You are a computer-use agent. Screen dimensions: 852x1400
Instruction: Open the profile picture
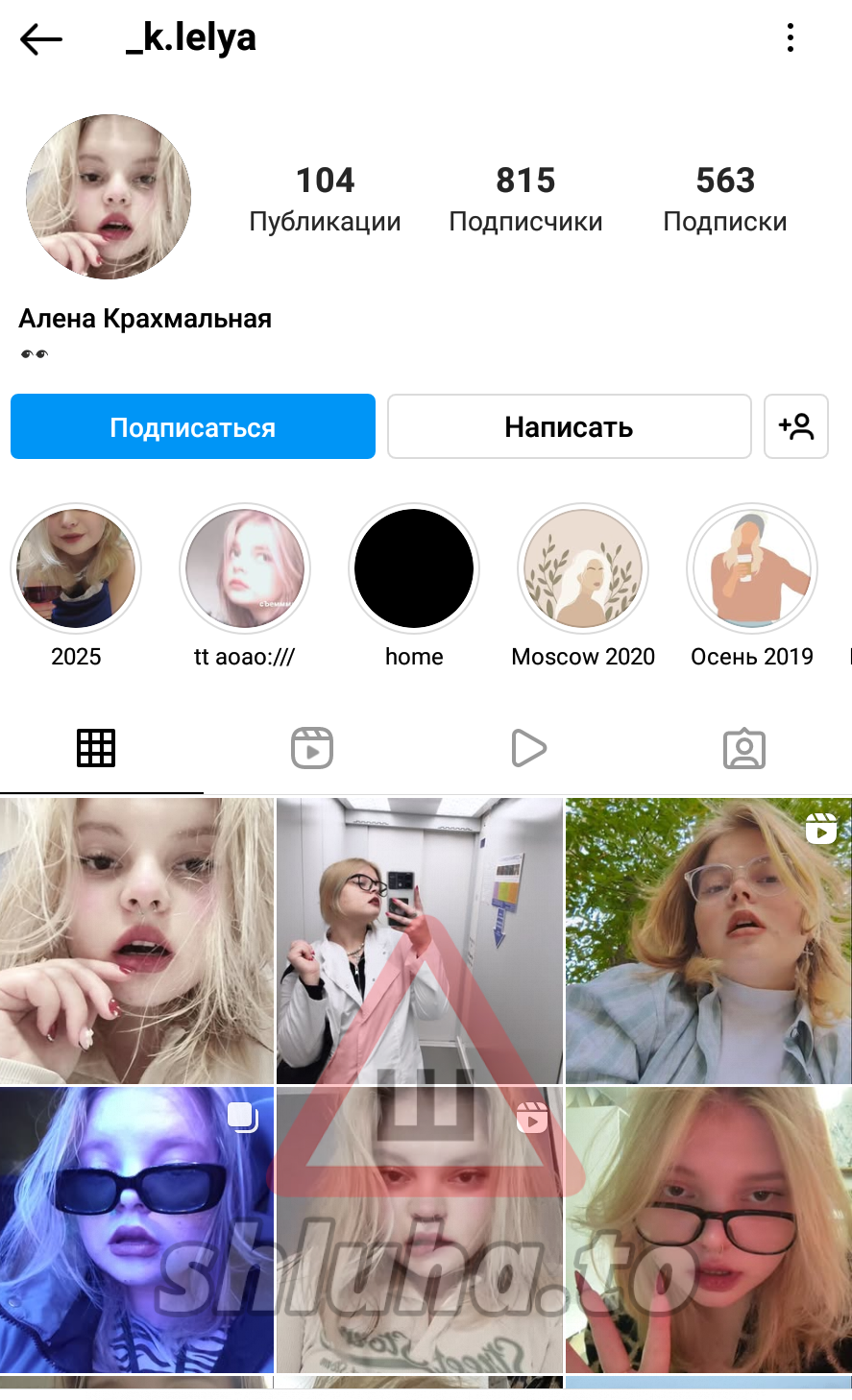[x=109, y=197]
